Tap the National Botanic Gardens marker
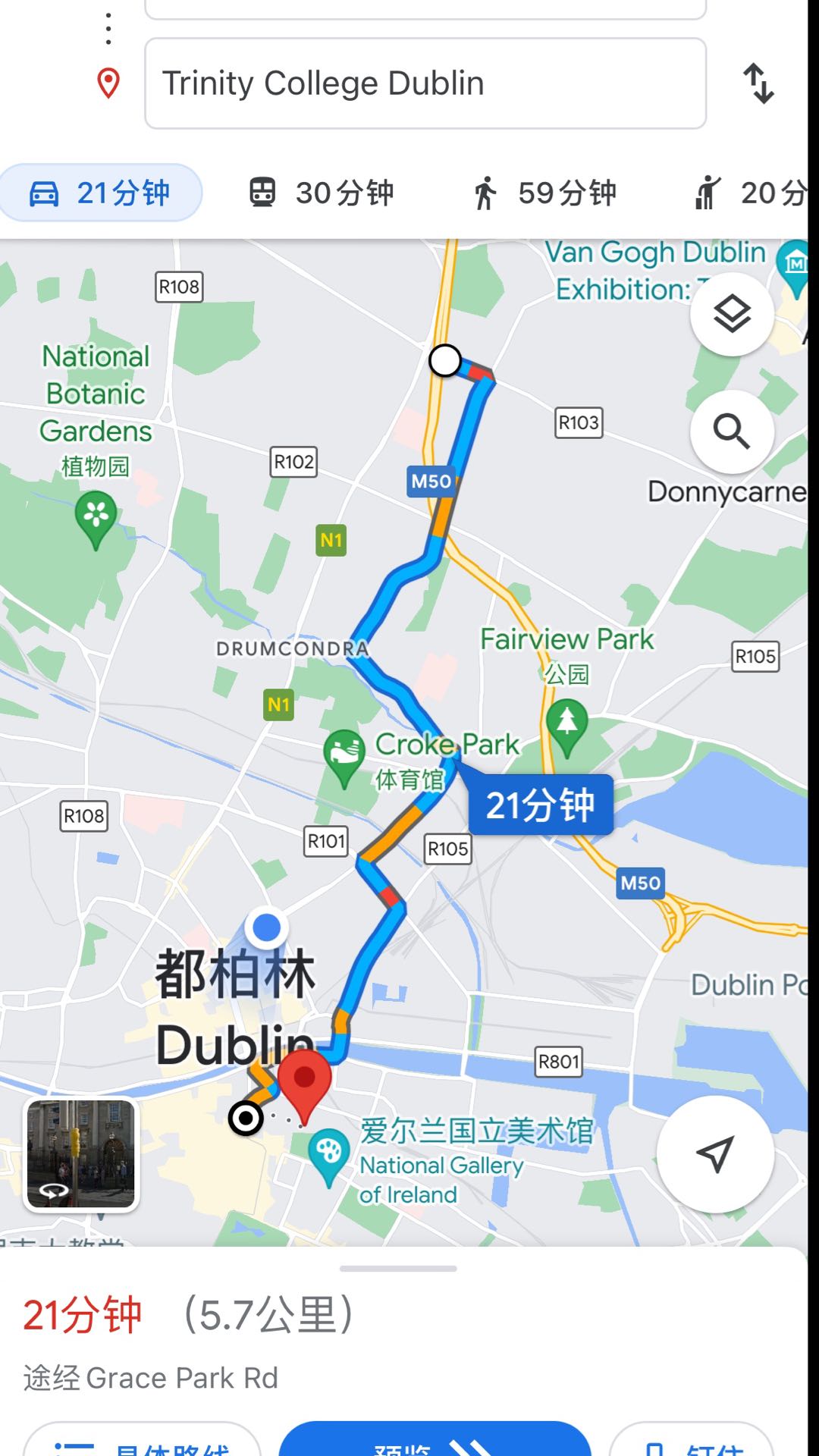This screenshot has width=819, height=1456. pyautogui.click(x=96, y=519)
